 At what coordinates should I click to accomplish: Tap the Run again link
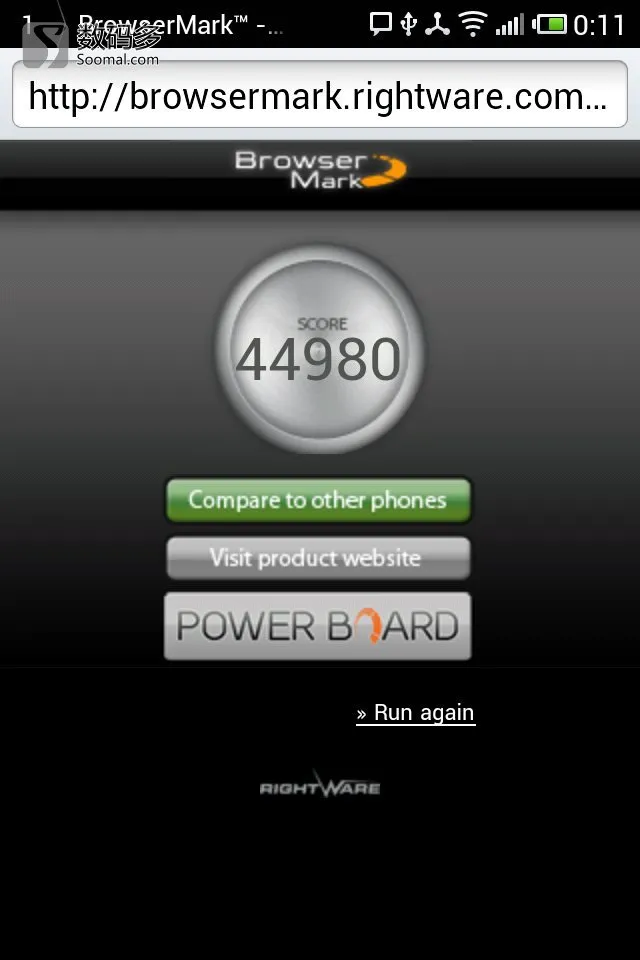click(415, 713)
